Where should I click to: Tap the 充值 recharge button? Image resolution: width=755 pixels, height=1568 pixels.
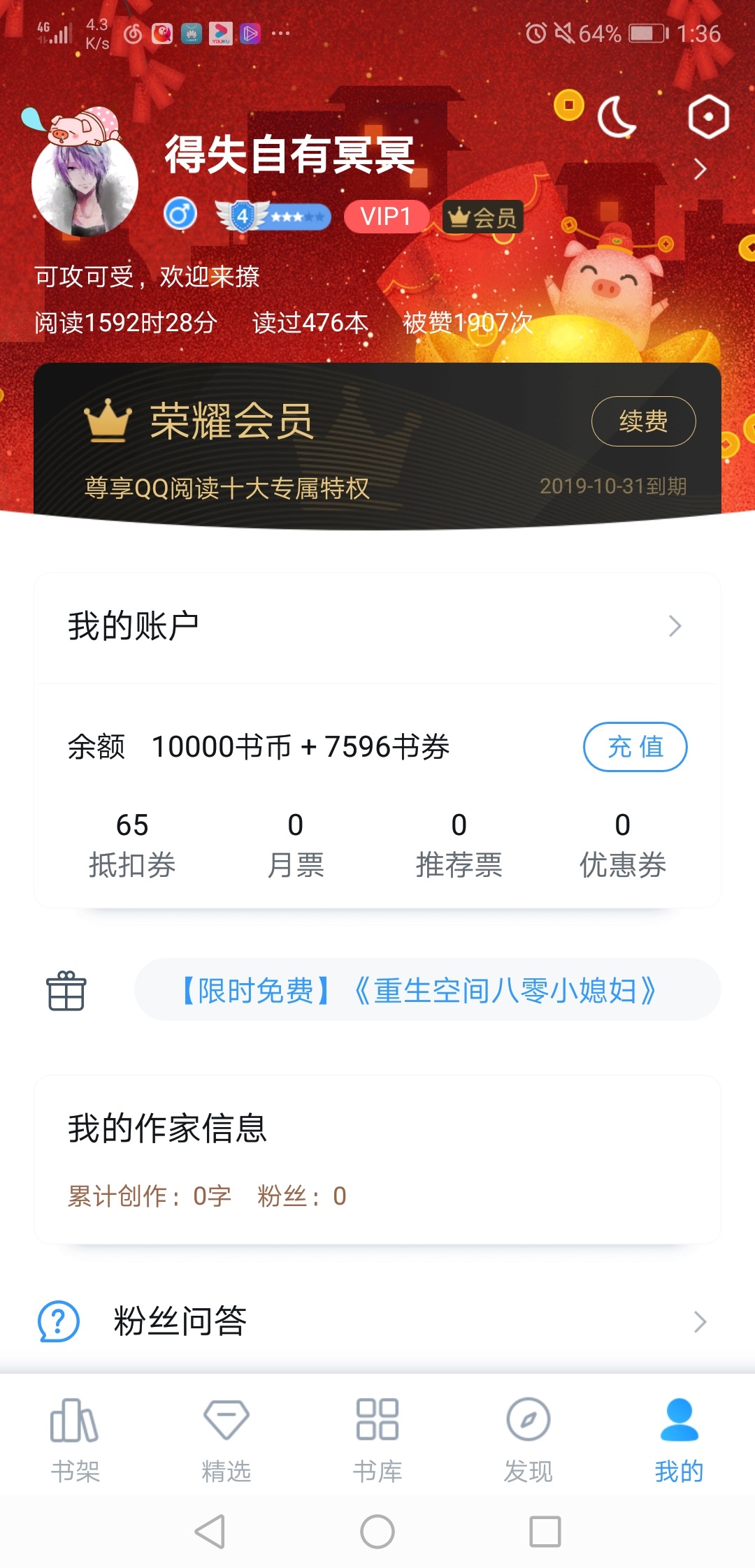pyautogui.click(x=635, y=747)
